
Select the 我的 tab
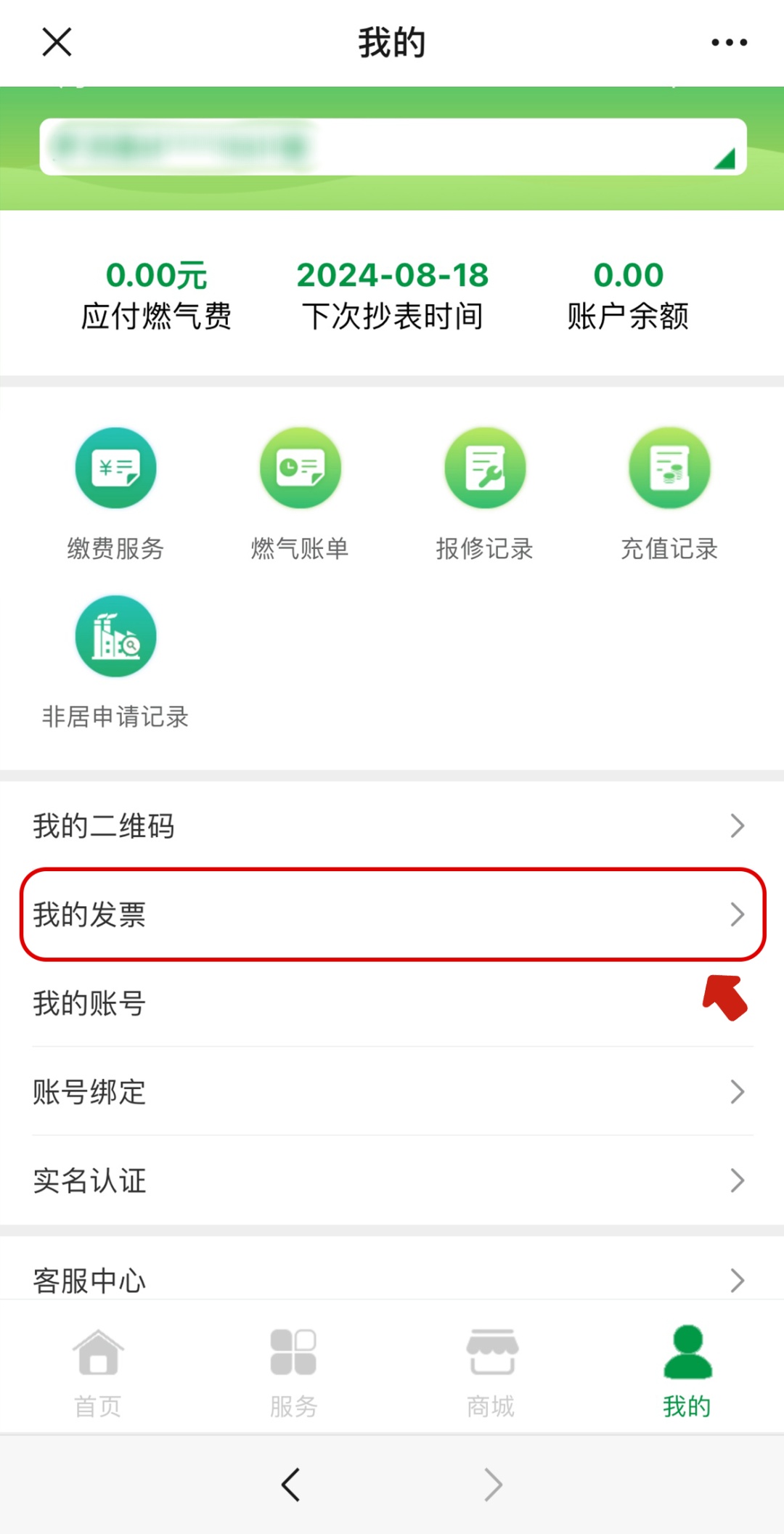[687, 1371]
